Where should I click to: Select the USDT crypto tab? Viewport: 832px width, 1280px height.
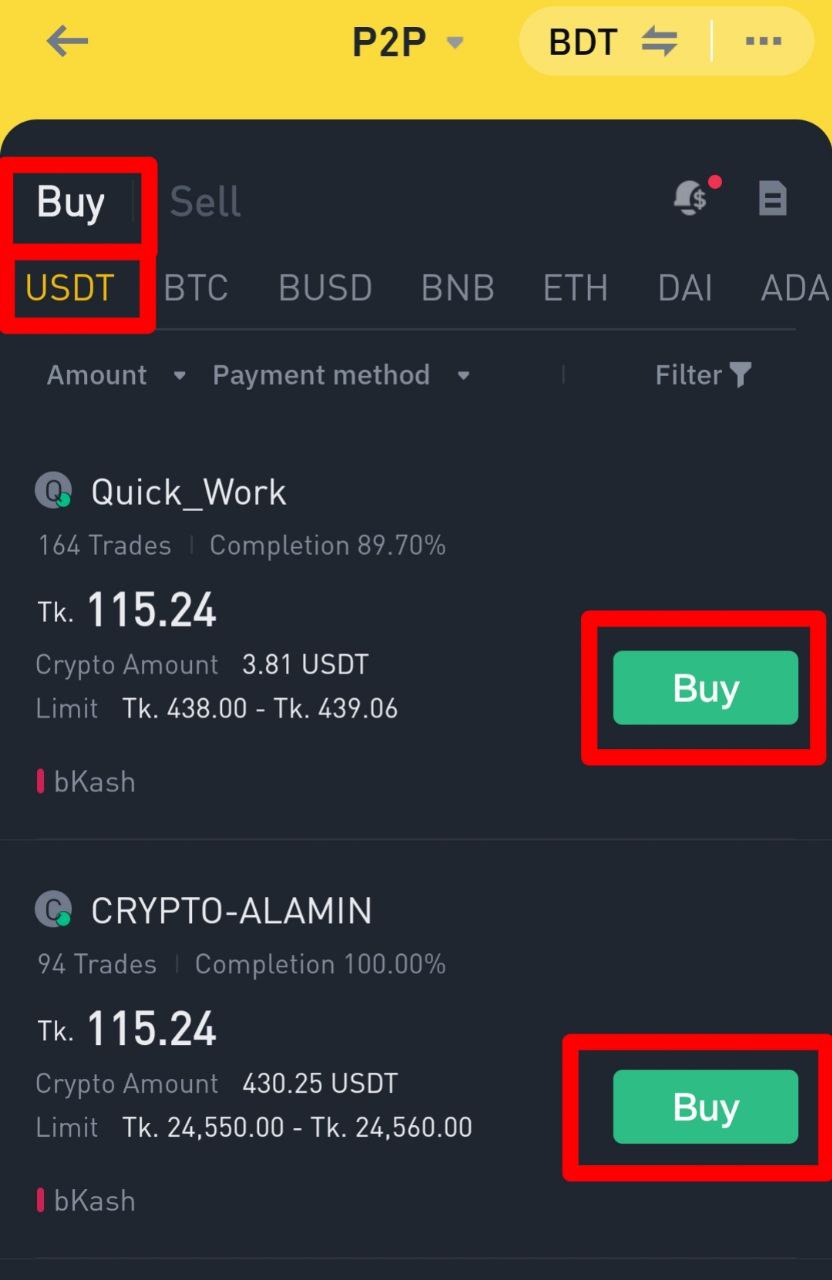click(x=70, y=288)
